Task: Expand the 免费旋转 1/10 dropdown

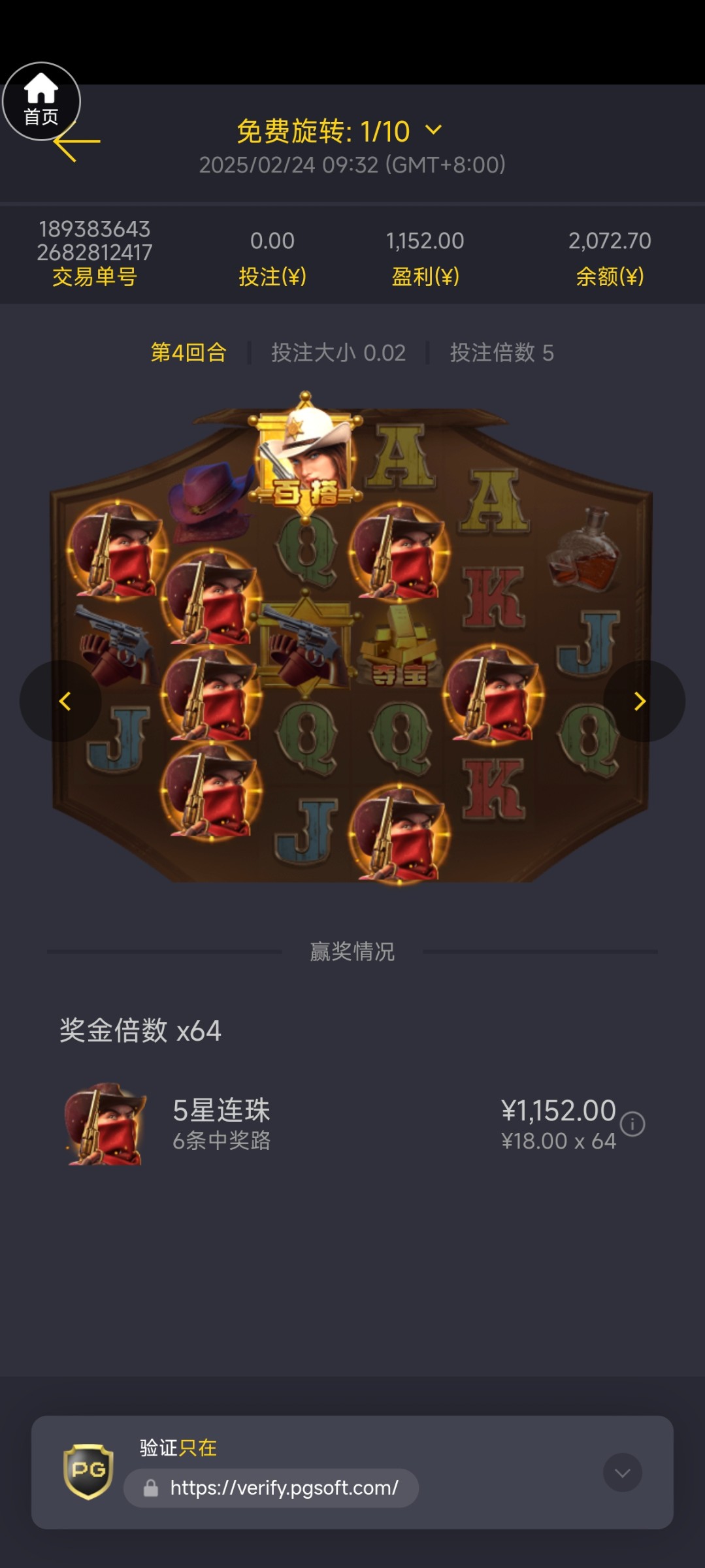Action: click(x=433, y=130)
